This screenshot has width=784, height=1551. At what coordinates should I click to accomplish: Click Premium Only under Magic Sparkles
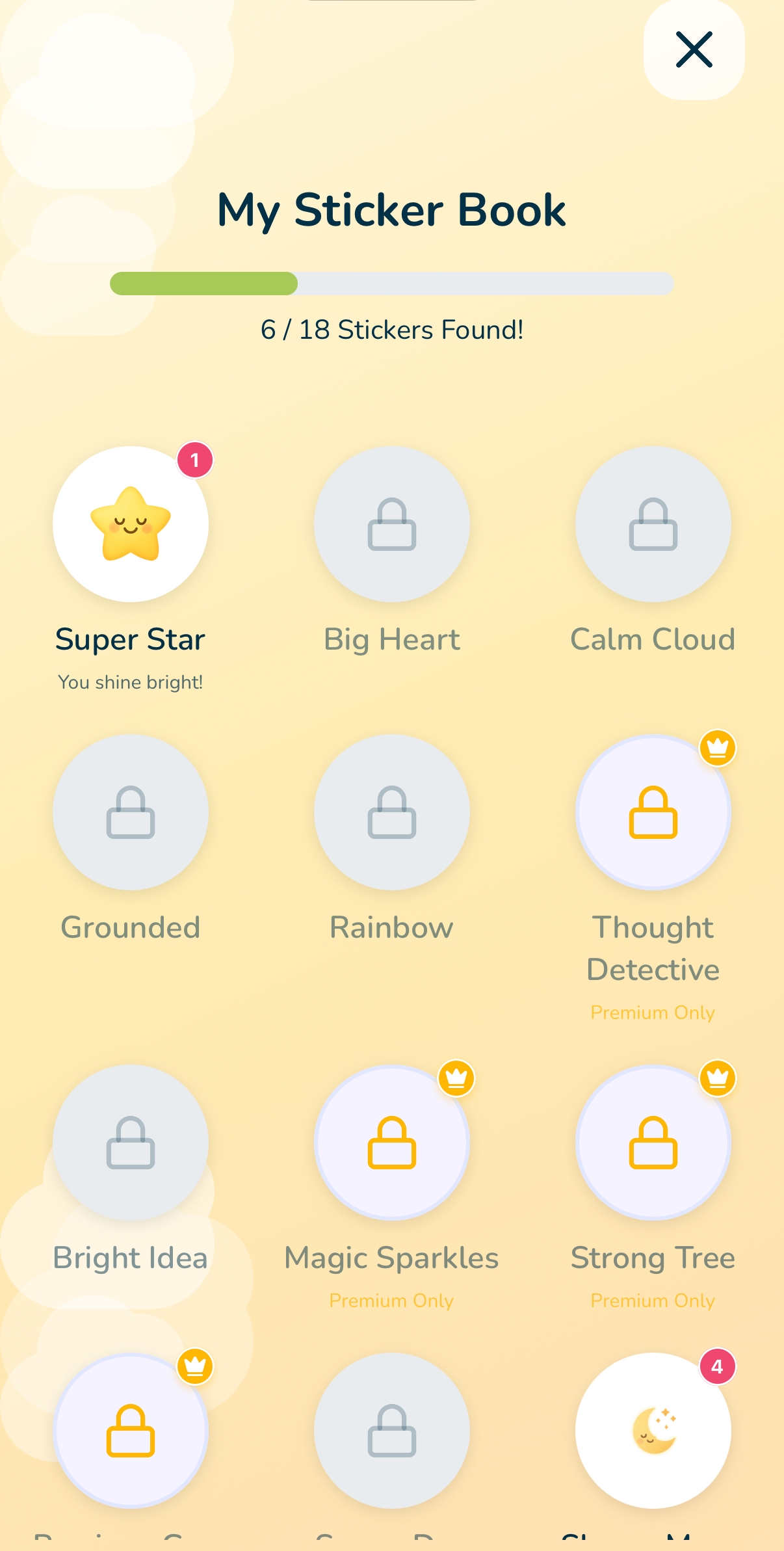pyautogui.click(x=391, y=1300)
